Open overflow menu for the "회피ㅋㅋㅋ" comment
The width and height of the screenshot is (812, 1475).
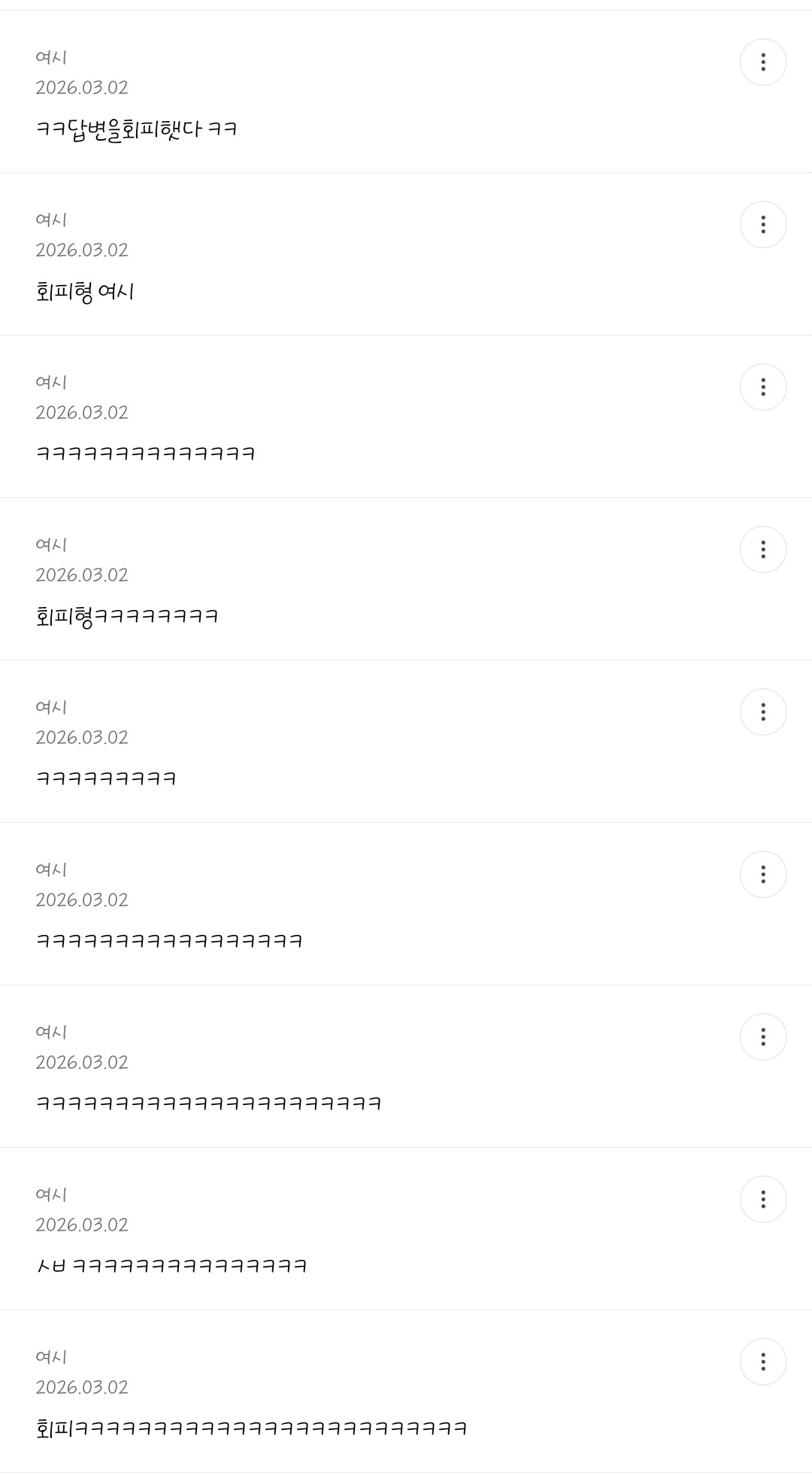click(763, 1362)
